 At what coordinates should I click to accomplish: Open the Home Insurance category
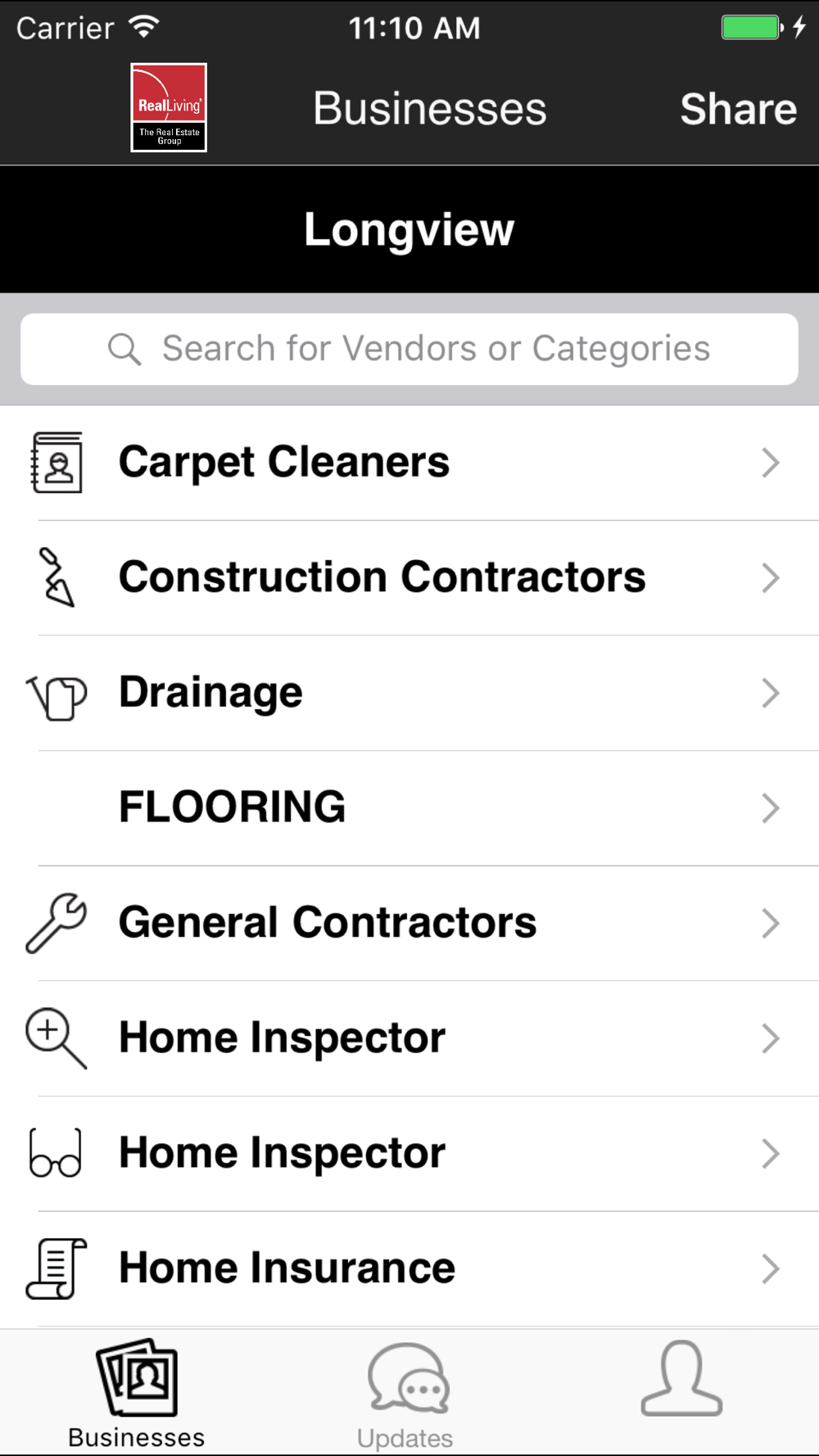[409, 1269]
